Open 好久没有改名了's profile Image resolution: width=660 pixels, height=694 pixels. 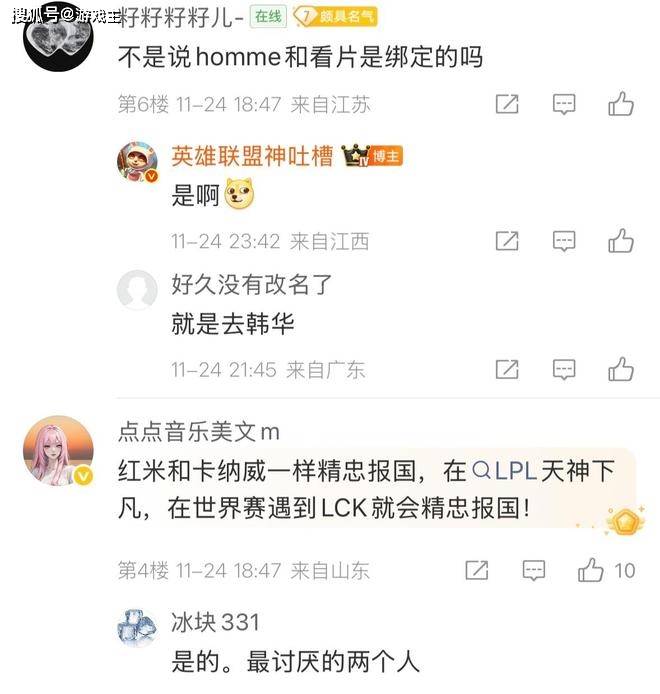(x=137, y=289)
